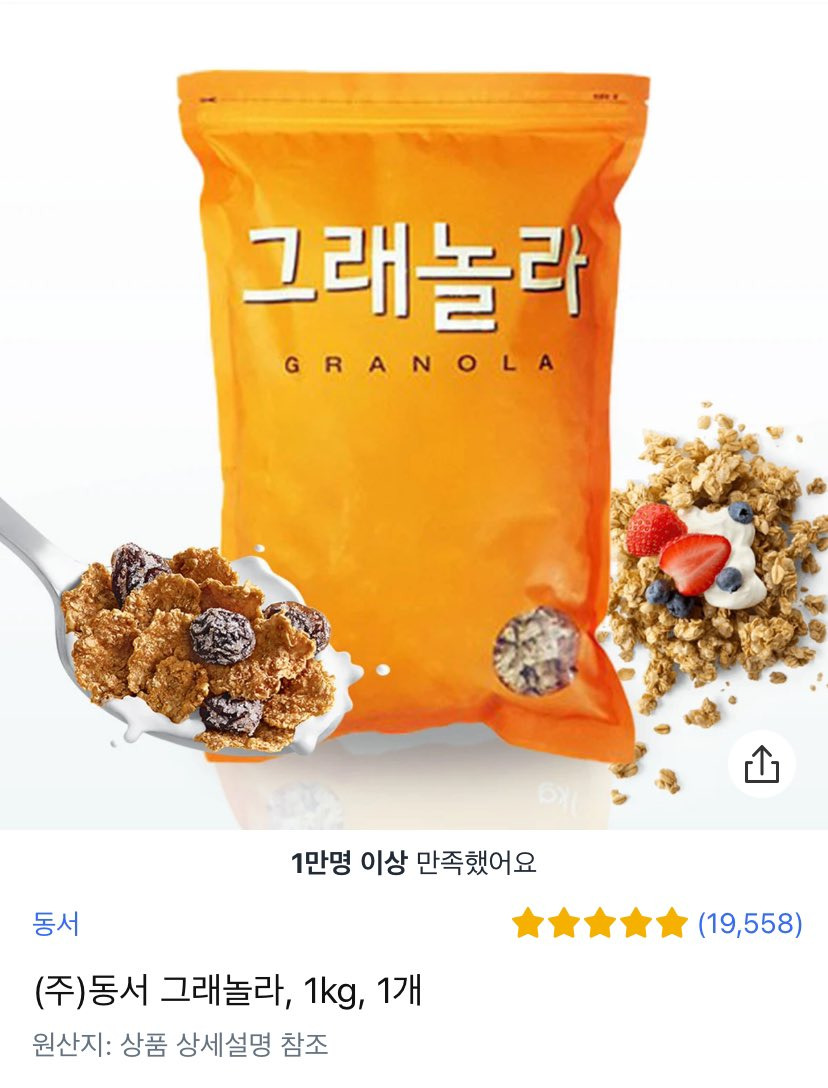Select the 1만명 이상 만족했어요 badge
Screen dimensions: 828x1088
click(414, 861)
